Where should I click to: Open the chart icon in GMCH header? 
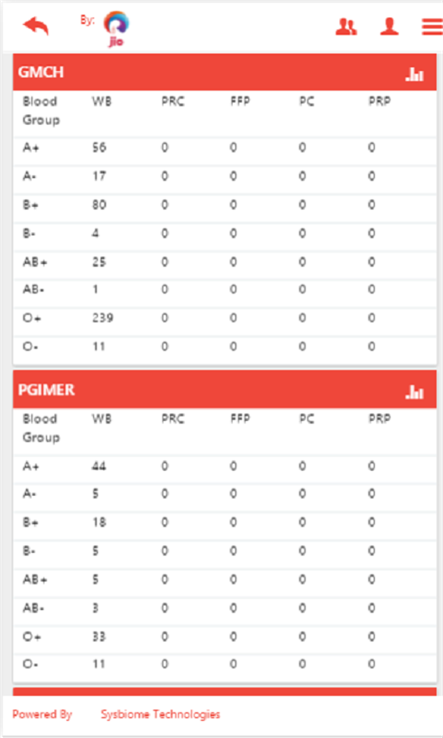[x=415, y=74]
